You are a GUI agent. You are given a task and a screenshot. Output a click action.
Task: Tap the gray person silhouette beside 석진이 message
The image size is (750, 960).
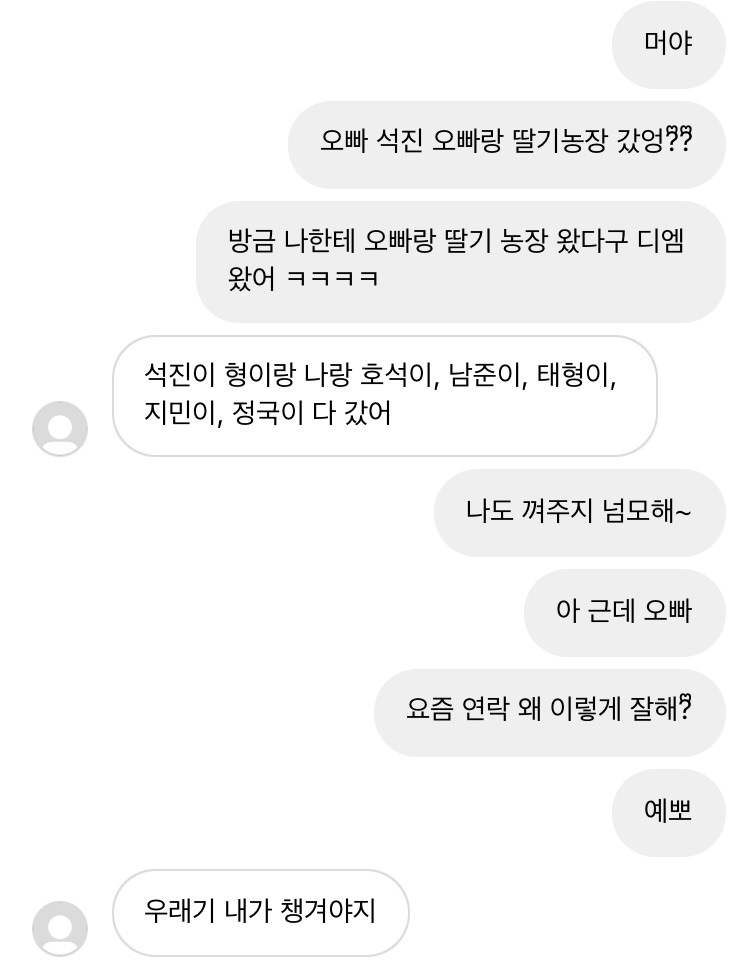(60, 428)
